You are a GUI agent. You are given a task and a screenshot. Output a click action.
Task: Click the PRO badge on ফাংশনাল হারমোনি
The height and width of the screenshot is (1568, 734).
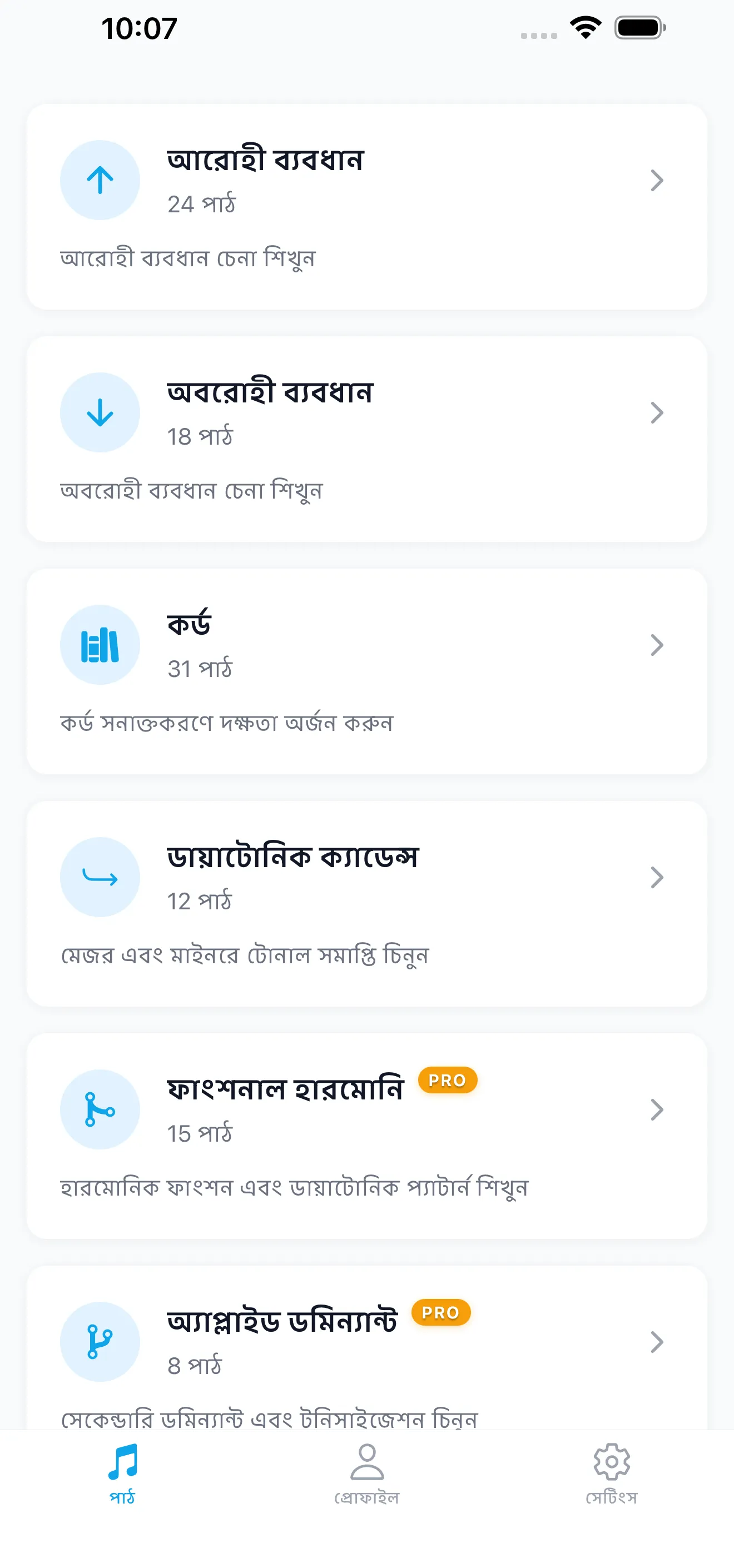(x=448, y=1081)
